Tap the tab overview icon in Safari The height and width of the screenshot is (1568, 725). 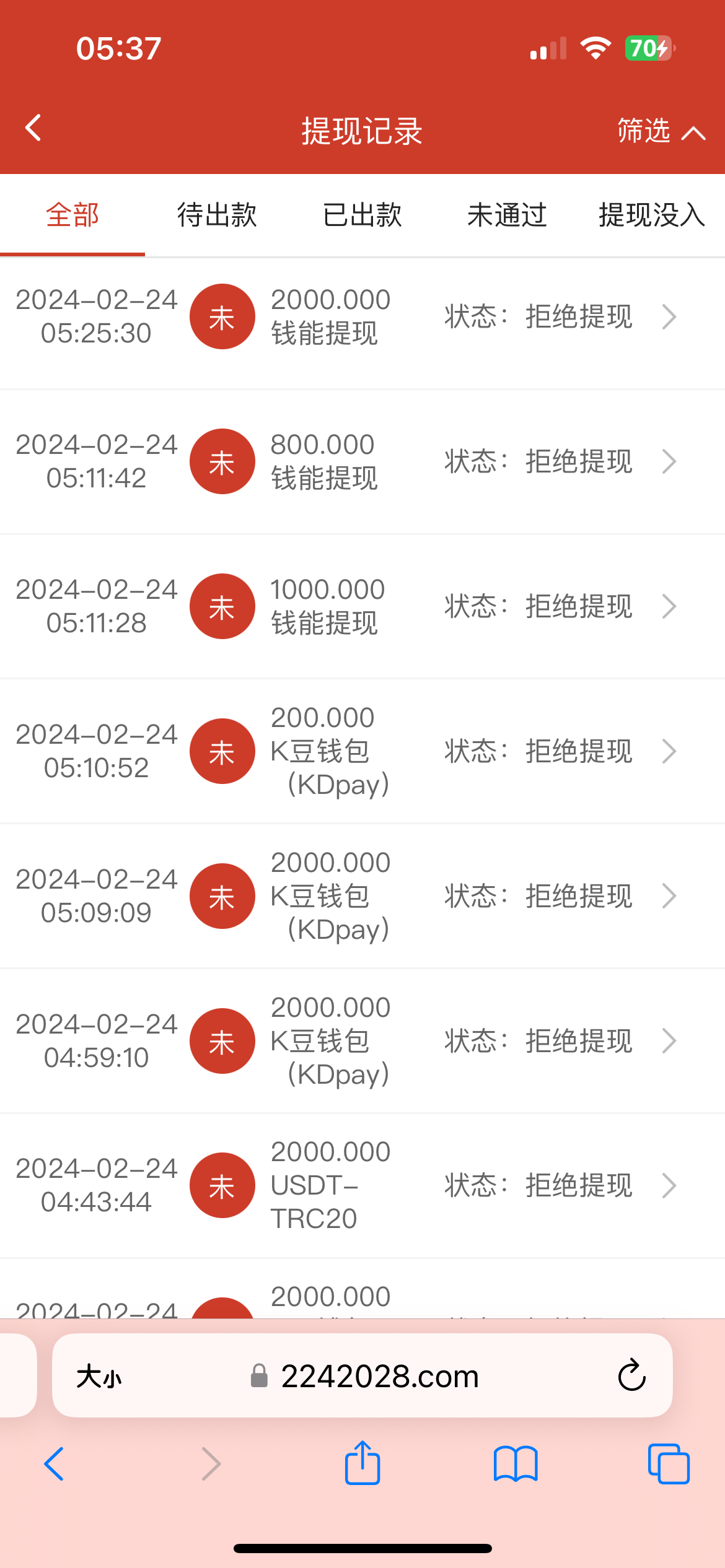click(669, 1464)
